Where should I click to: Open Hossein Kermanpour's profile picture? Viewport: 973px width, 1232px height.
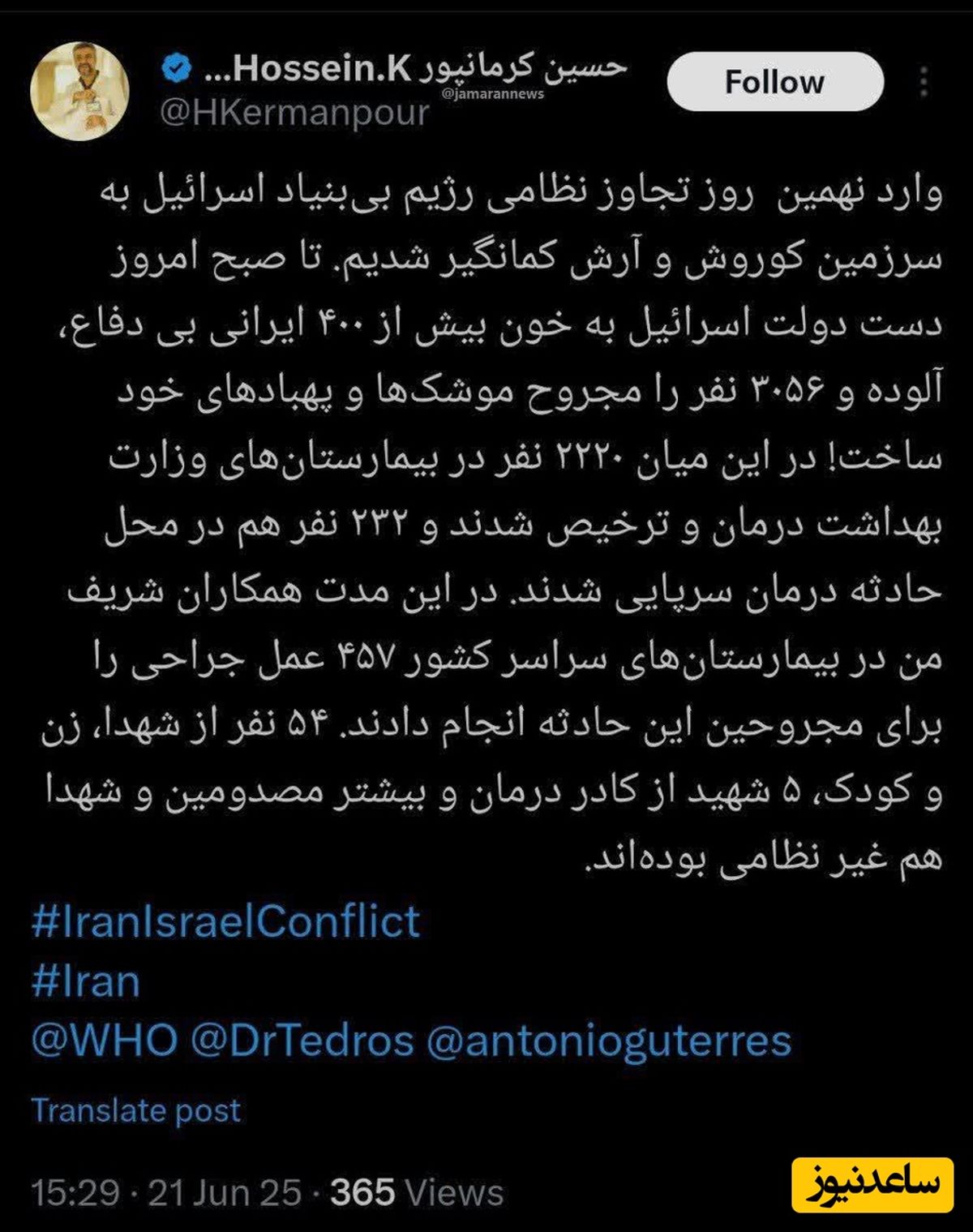pos(79,91)
